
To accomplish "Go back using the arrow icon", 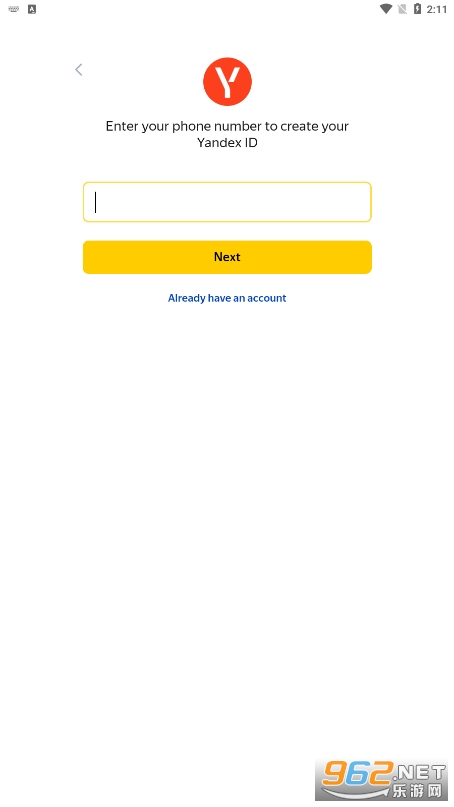I will coord(79,69).
